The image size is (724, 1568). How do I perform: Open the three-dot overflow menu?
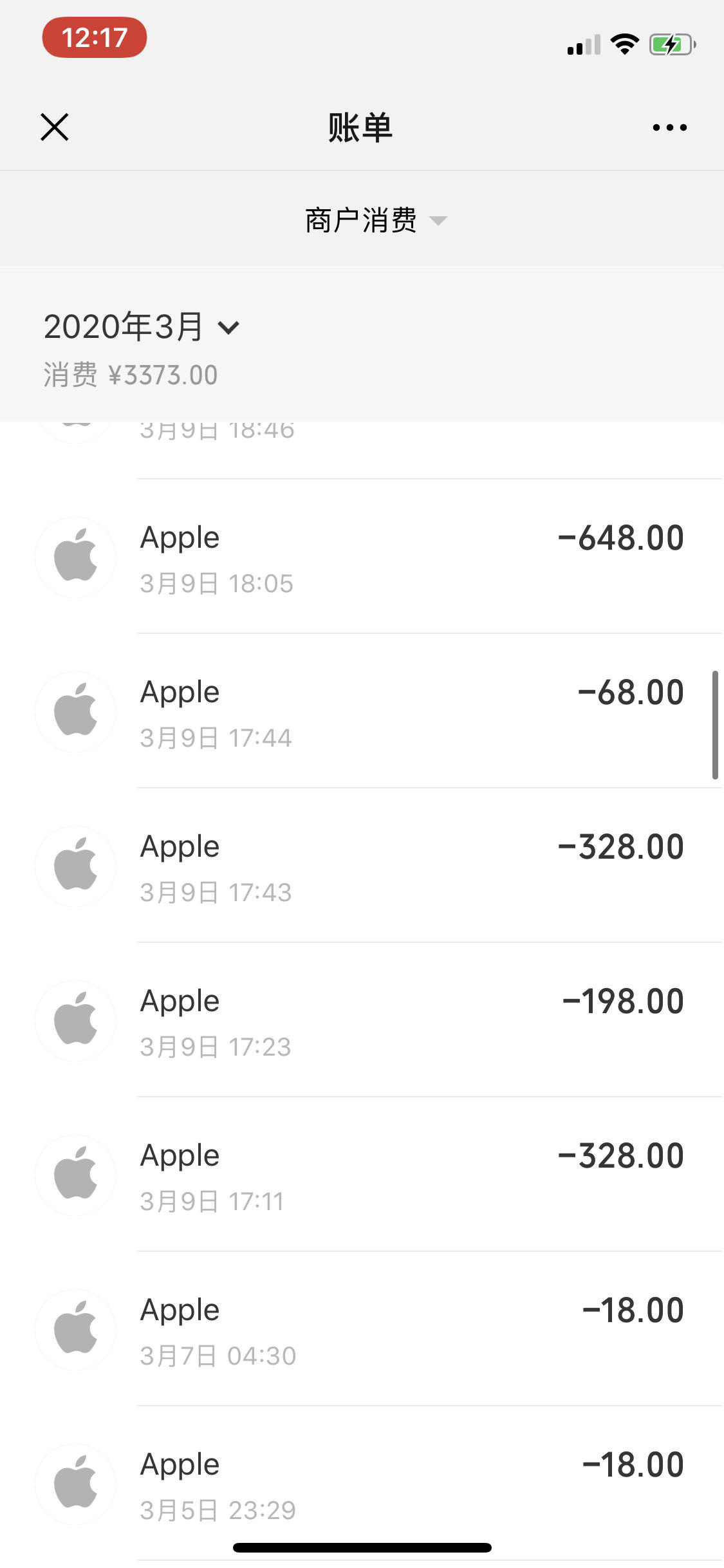pyautogui.click(x=669, y=127)
